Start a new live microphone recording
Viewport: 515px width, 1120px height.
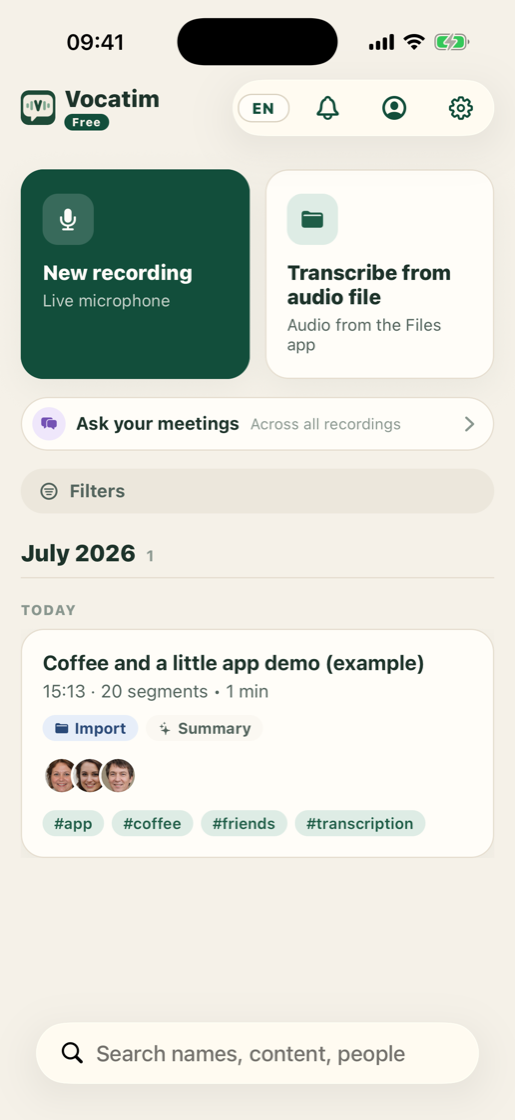click(135, 274)
